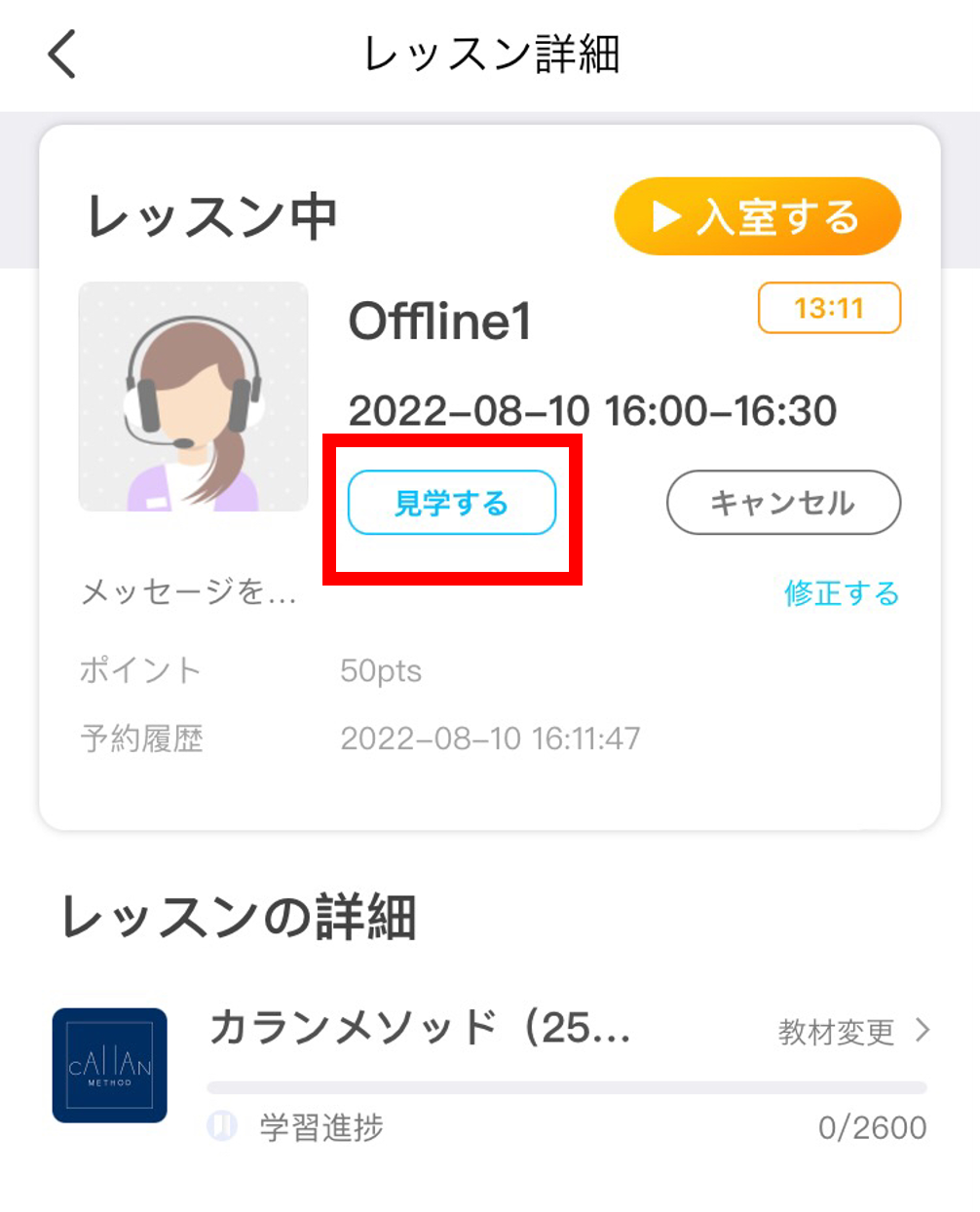The width and height of the screenshot is (980, 1212).
Task: Go back from lesson details
Action: (62, 55)
